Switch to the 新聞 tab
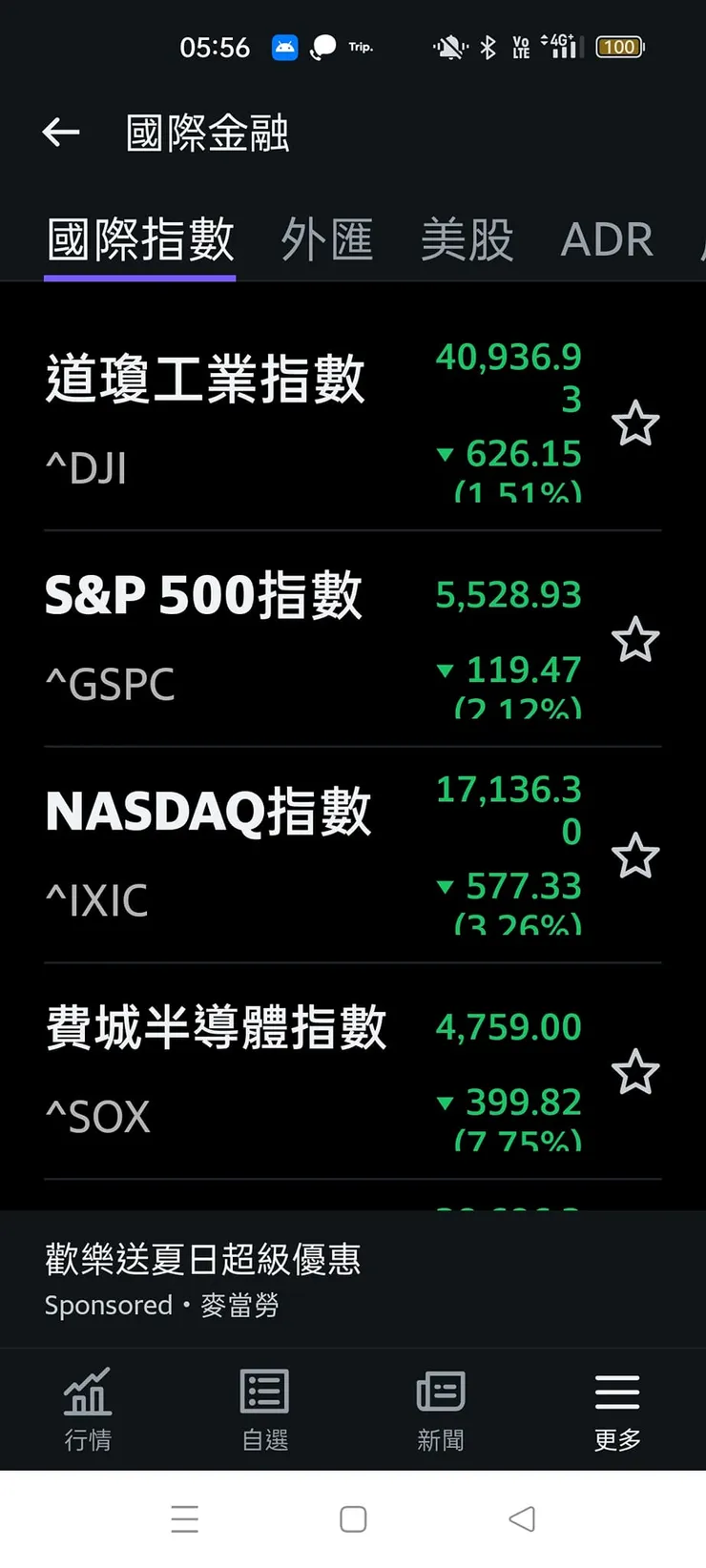Screen dimensions: 706x1568 coord(441,1410)
